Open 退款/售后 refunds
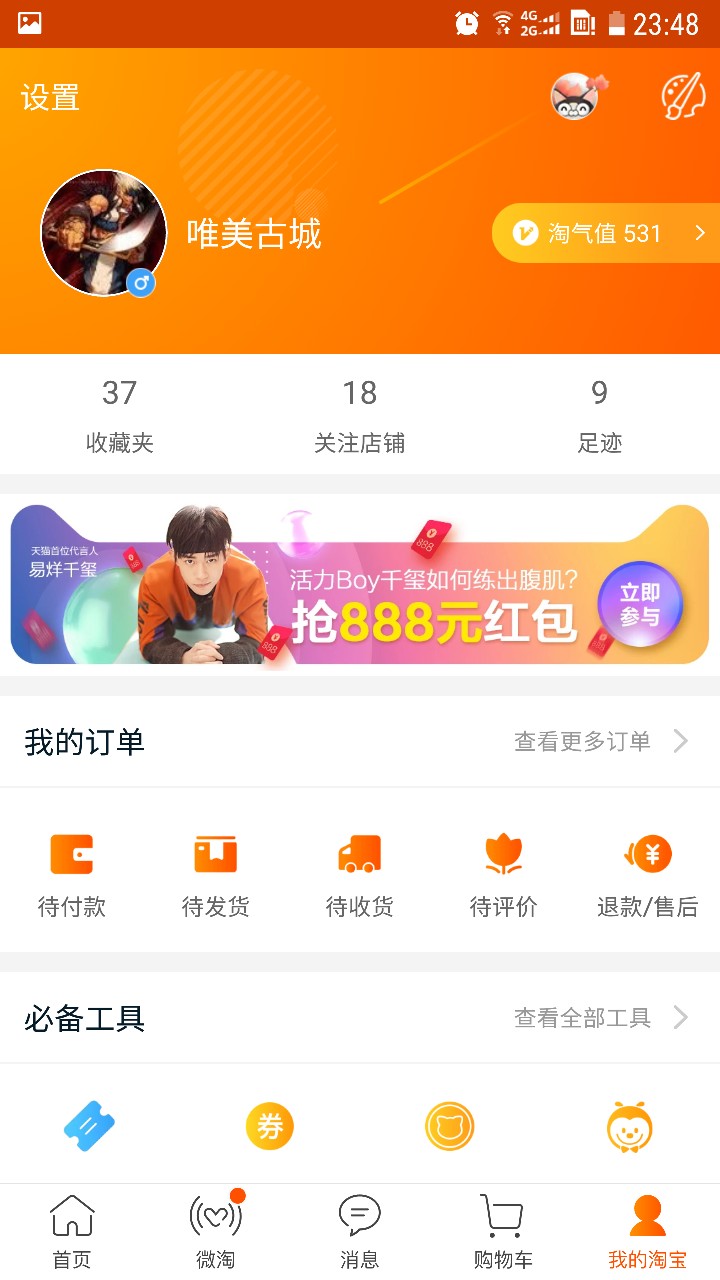 (x=647, y=875)
